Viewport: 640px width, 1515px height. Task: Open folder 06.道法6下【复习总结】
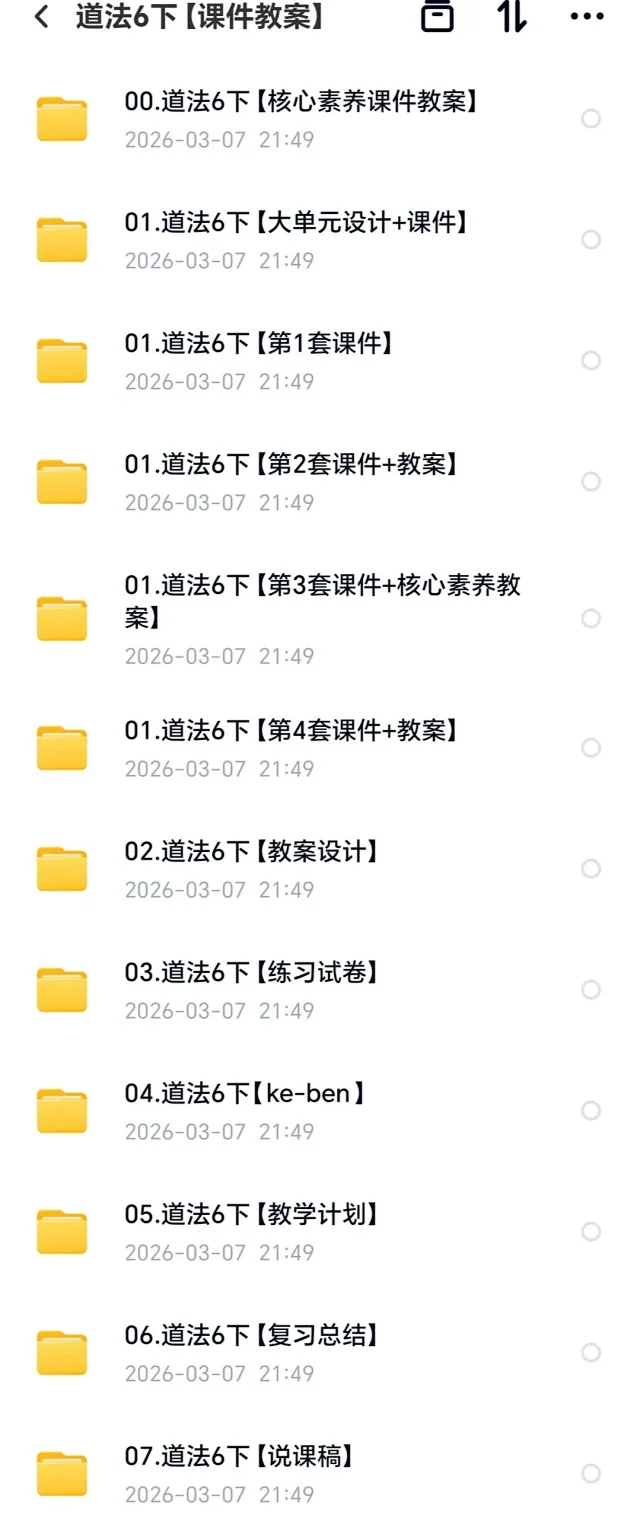coord(252,1353)
